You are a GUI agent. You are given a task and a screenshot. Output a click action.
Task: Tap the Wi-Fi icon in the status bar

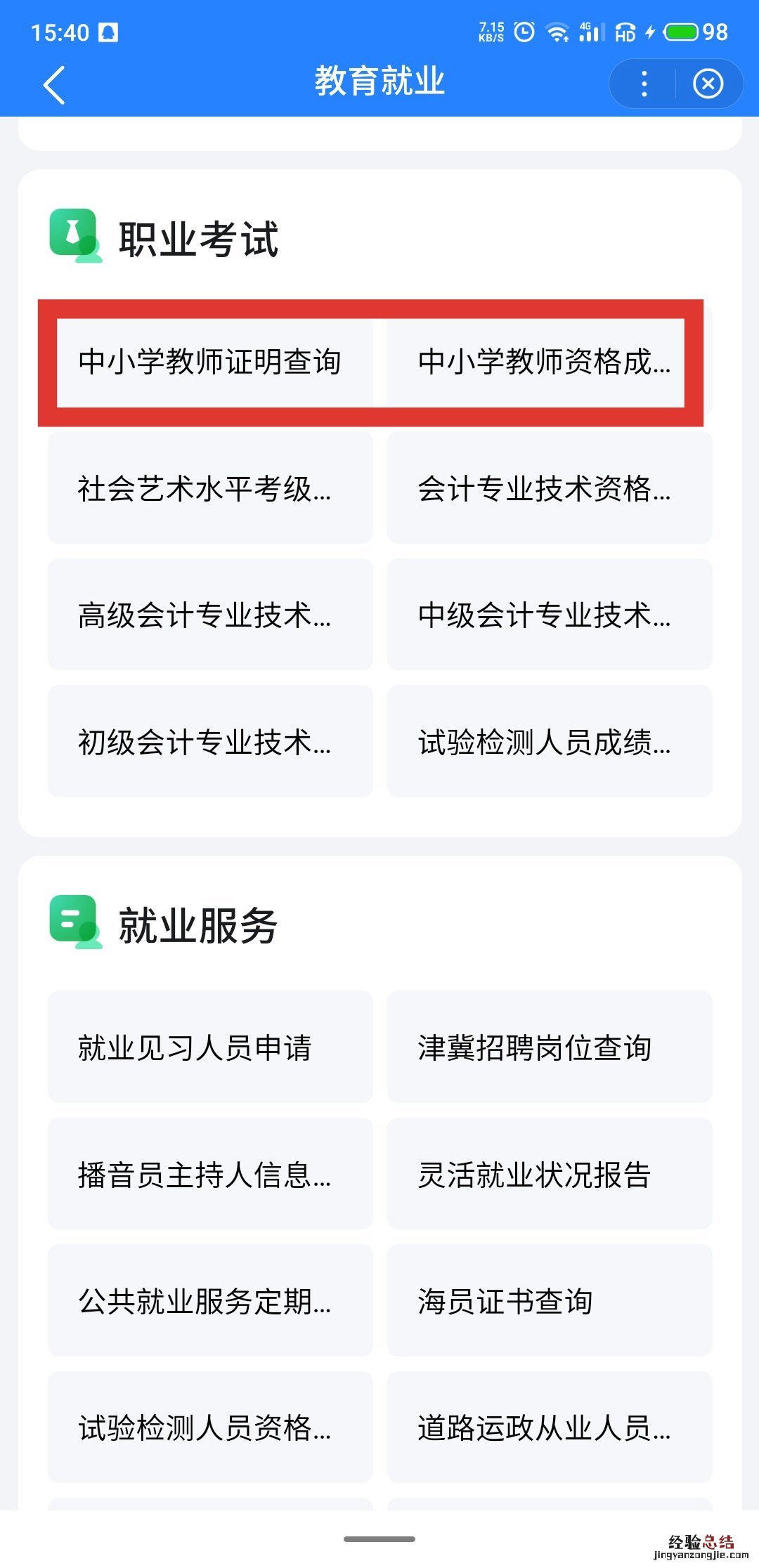559,32
